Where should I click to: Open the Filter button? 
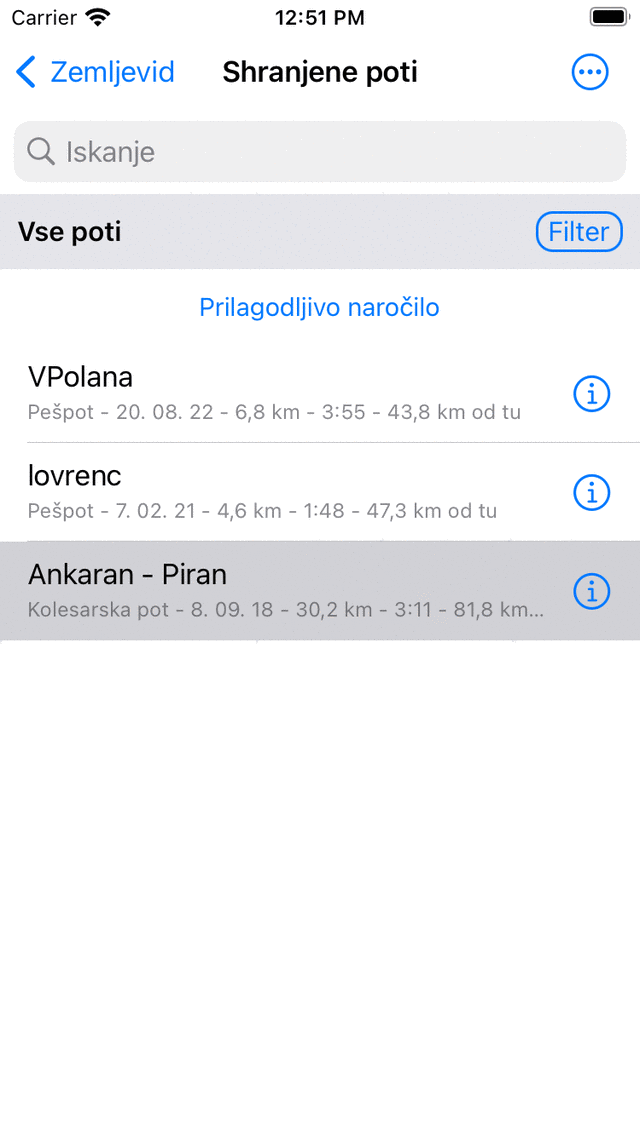[x=579, y=232]
